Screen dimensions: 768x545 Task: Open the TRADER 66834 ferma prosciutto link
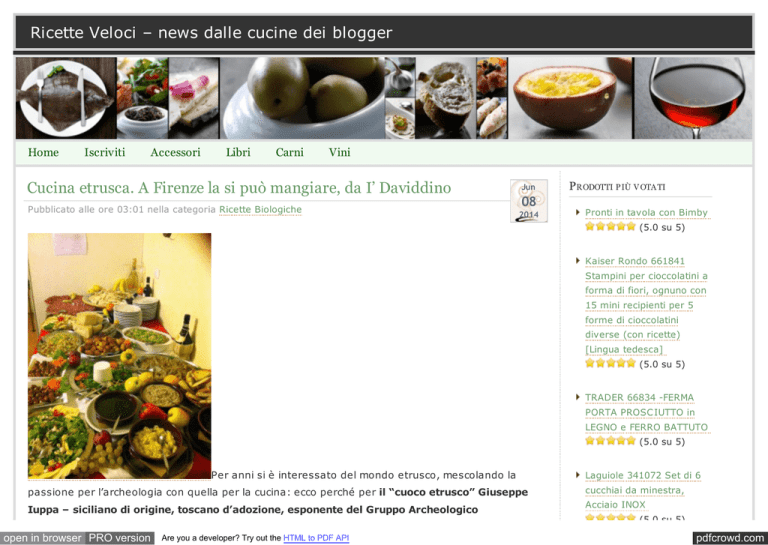[646, 412]
